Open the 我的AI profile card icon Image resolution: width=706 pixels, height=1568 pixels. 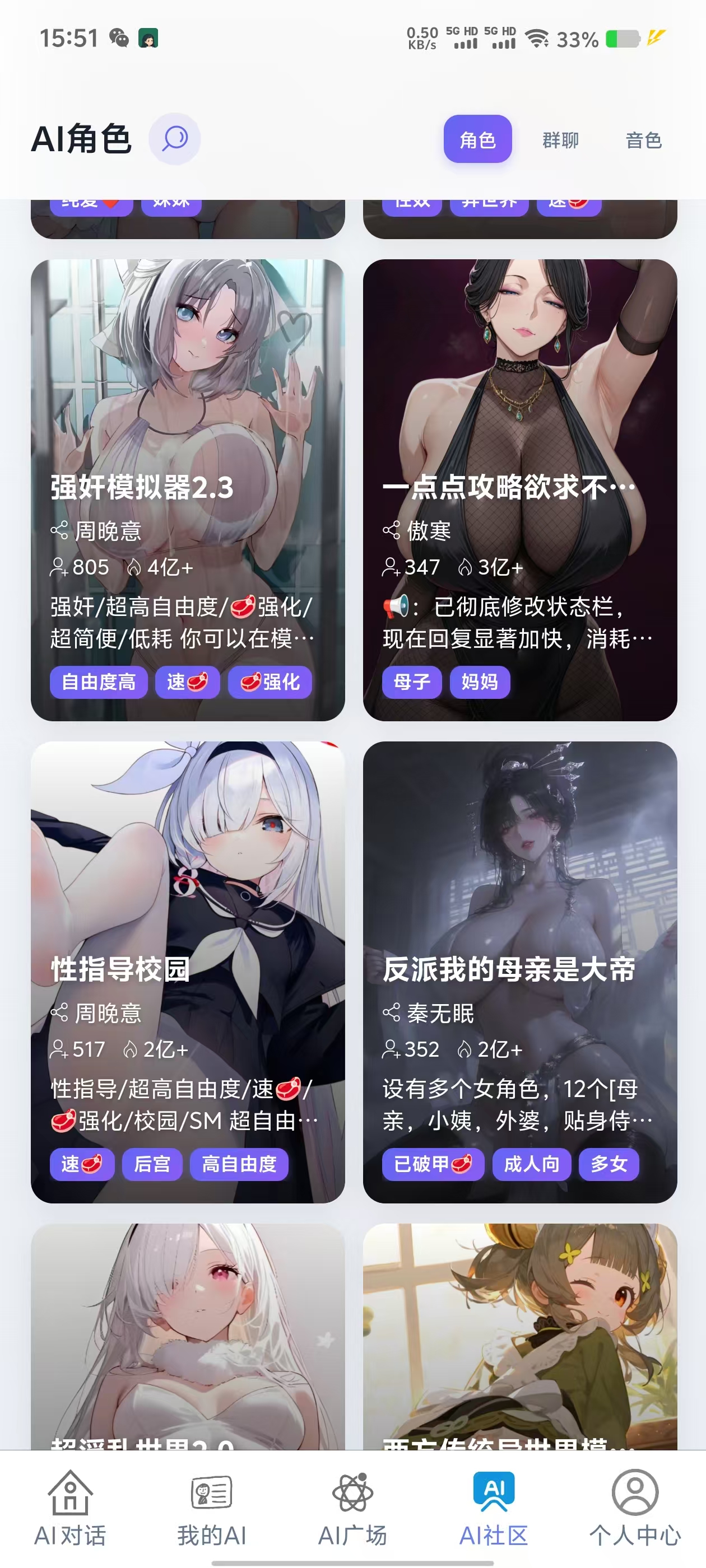tap(211, 1491)
